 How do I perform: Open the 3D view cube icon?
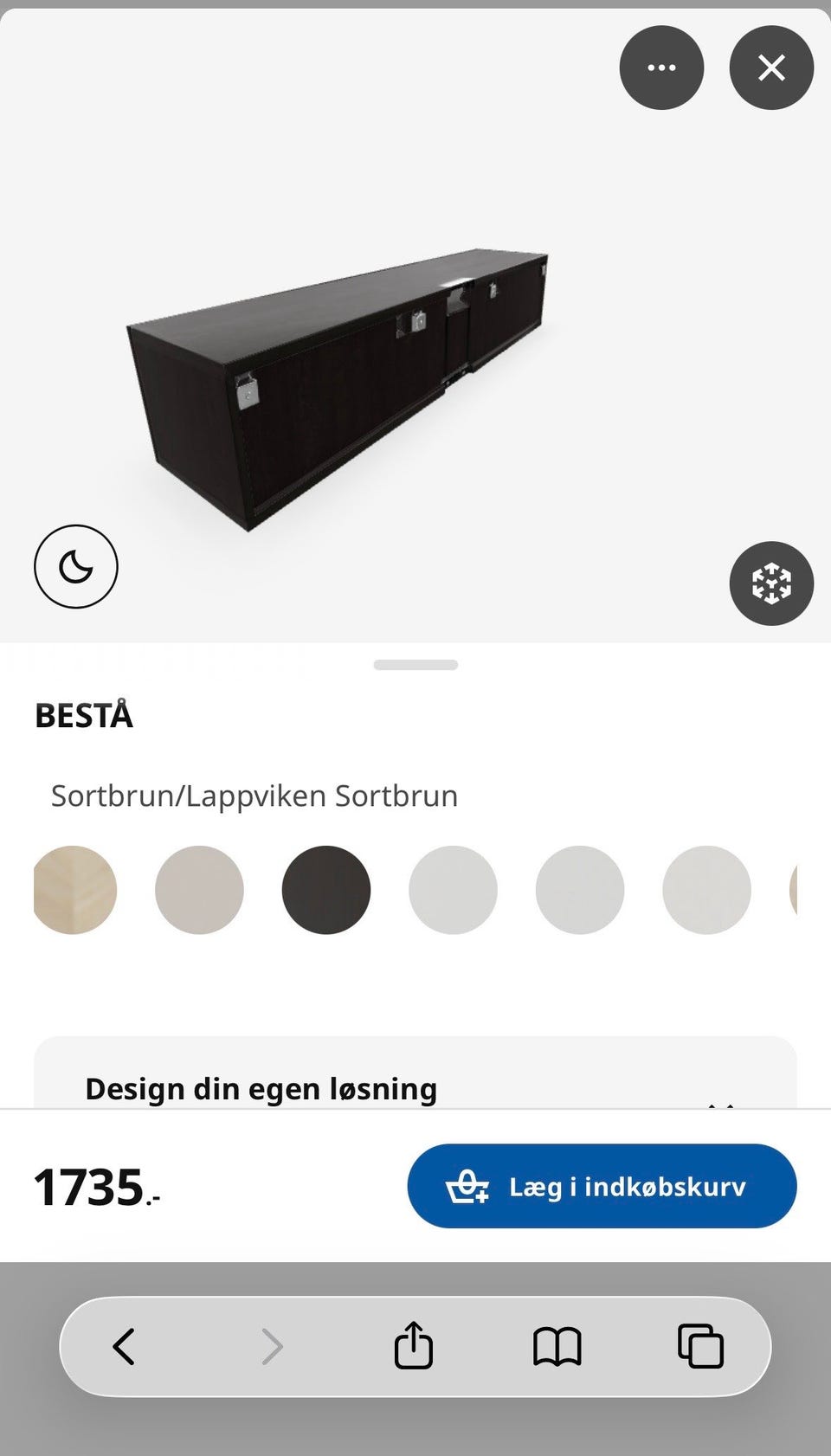click(x=771, y=583)
